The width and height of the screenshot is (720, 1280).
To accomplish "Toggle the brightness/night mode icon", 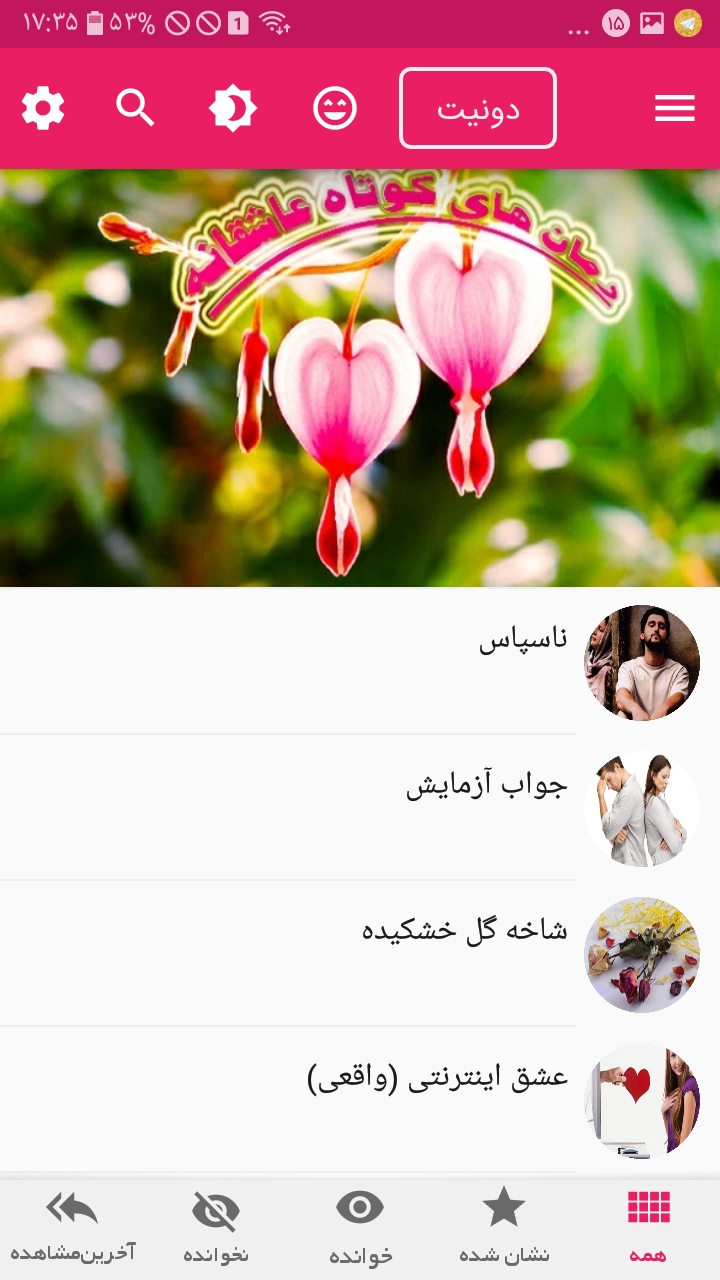I will [x=233, y=108].
